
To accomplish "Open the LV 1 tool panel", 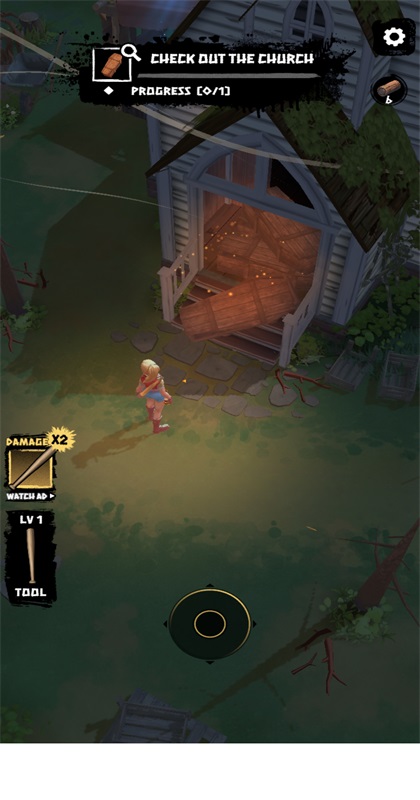I will (x=31, y=557).
